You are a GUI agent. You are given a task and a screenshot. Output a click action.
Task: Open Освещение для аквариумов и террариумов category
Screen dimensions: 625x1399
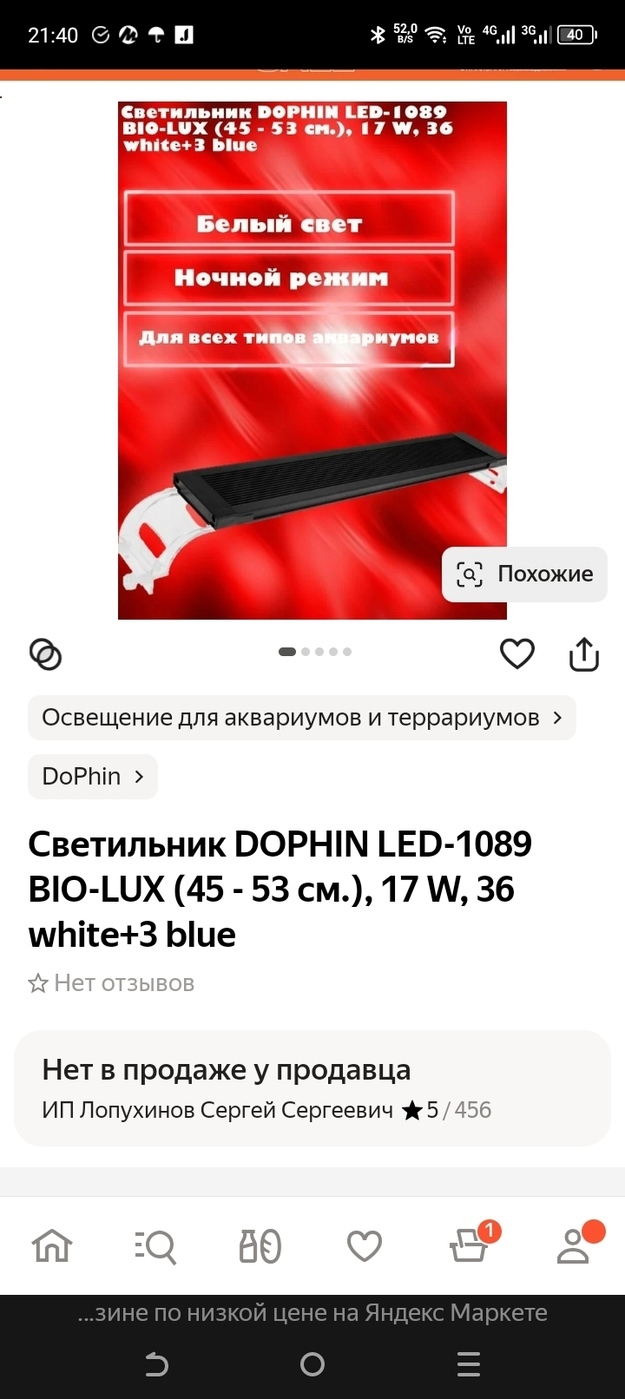[x=302, y=717]
